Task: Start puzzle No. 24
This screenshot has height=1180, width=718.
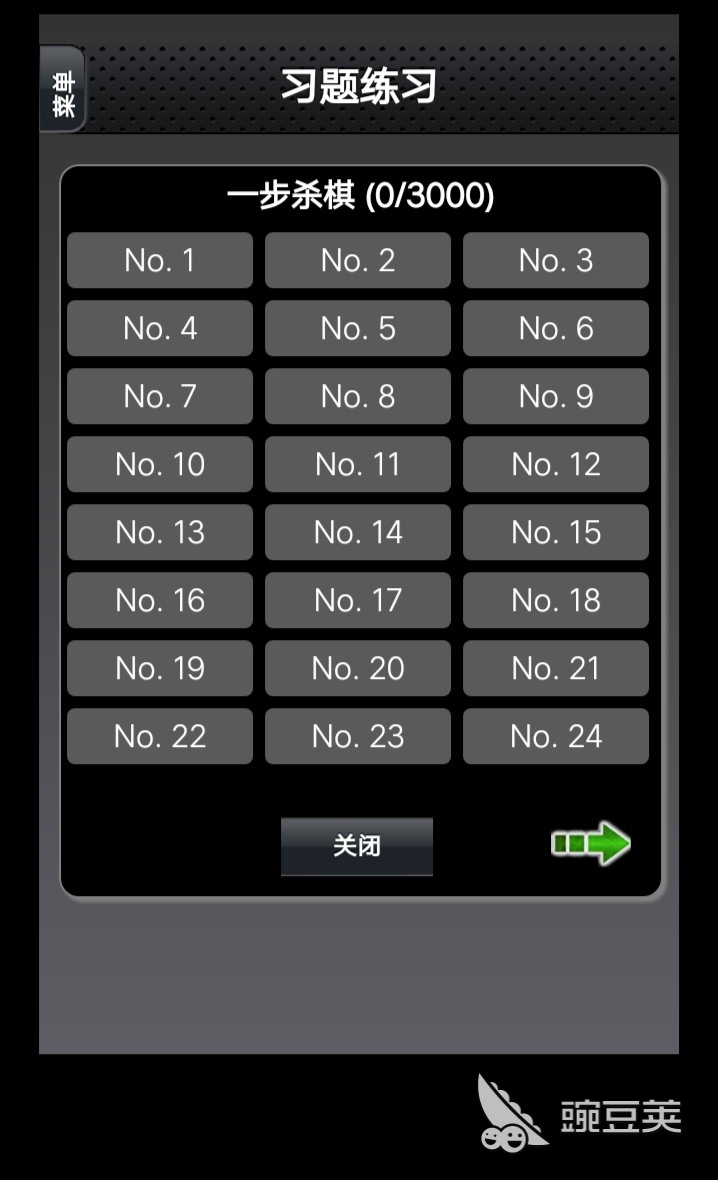Action: click(x=555, y=736)
